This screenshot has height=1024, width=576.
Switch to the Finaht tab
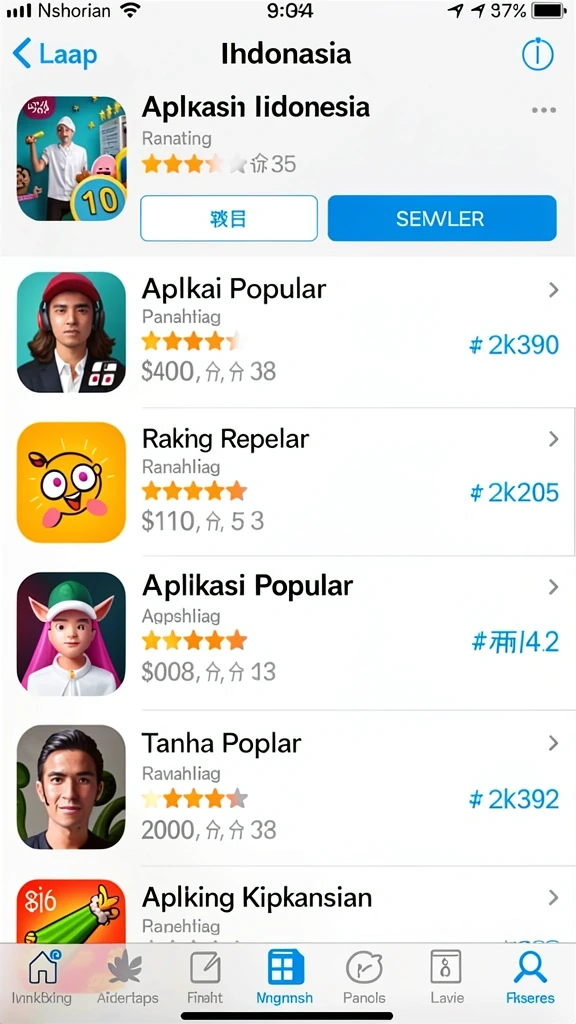point(205,977)
